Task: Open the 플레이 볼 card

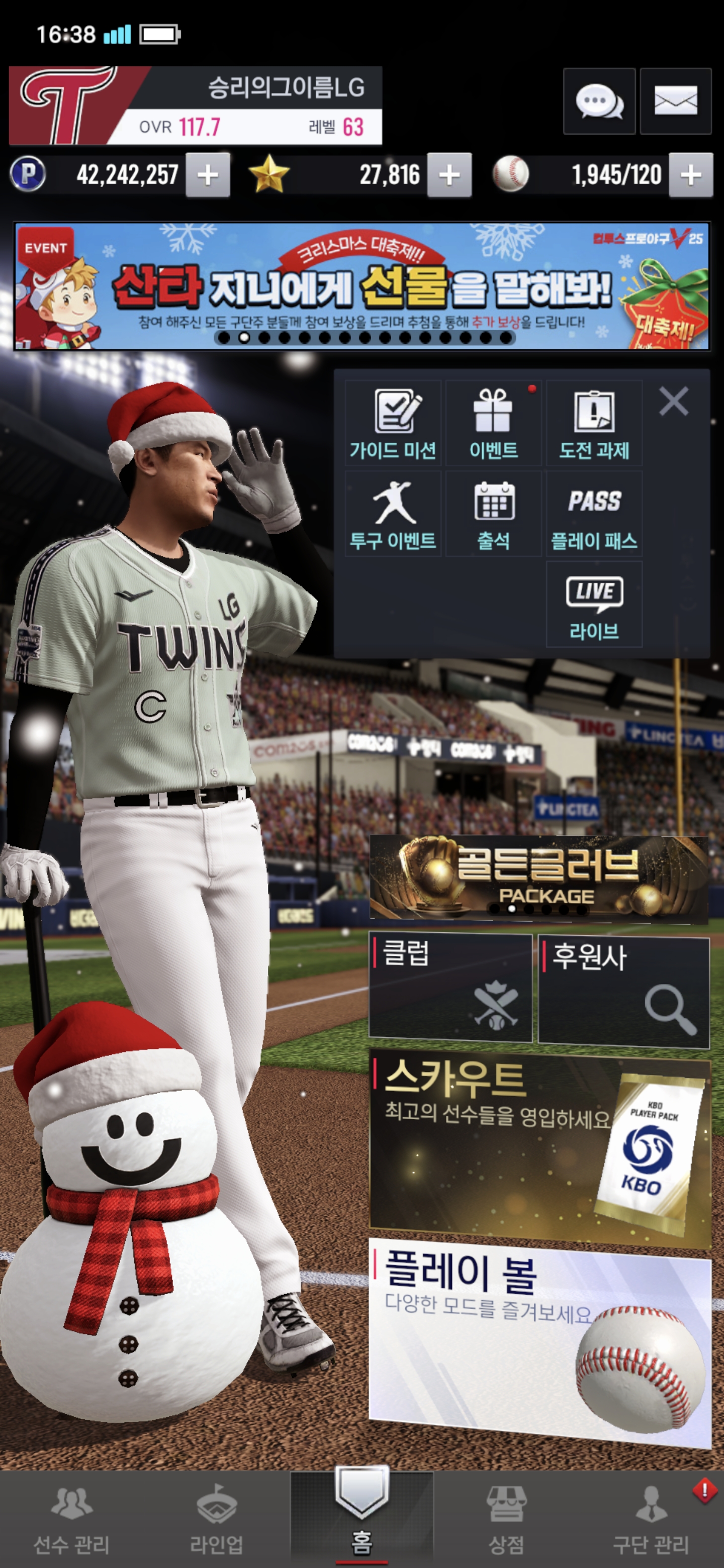Action: (539, 1339)
